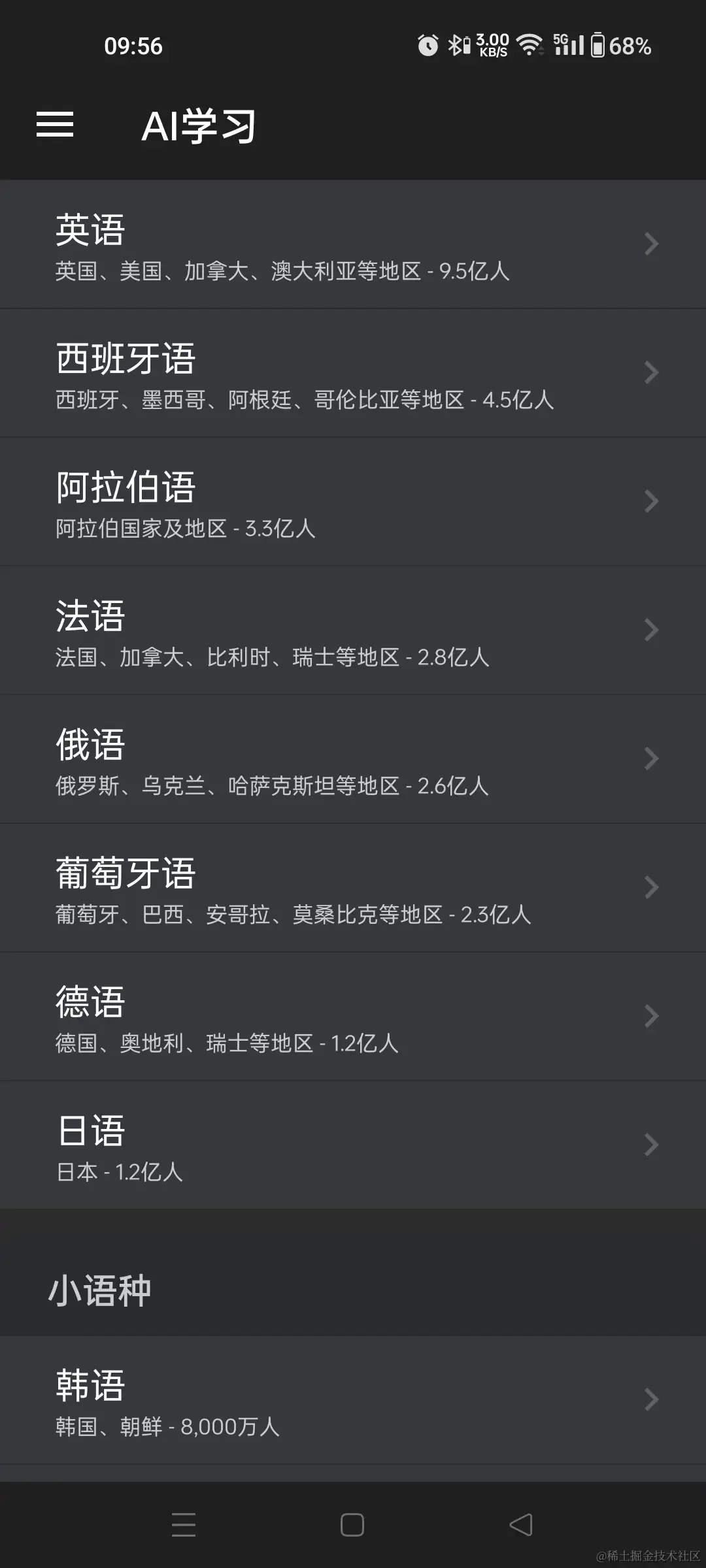The image size is (706, 1568).
Task: Open 韩语 under 小语种
Action: (x=353, y=1400)
